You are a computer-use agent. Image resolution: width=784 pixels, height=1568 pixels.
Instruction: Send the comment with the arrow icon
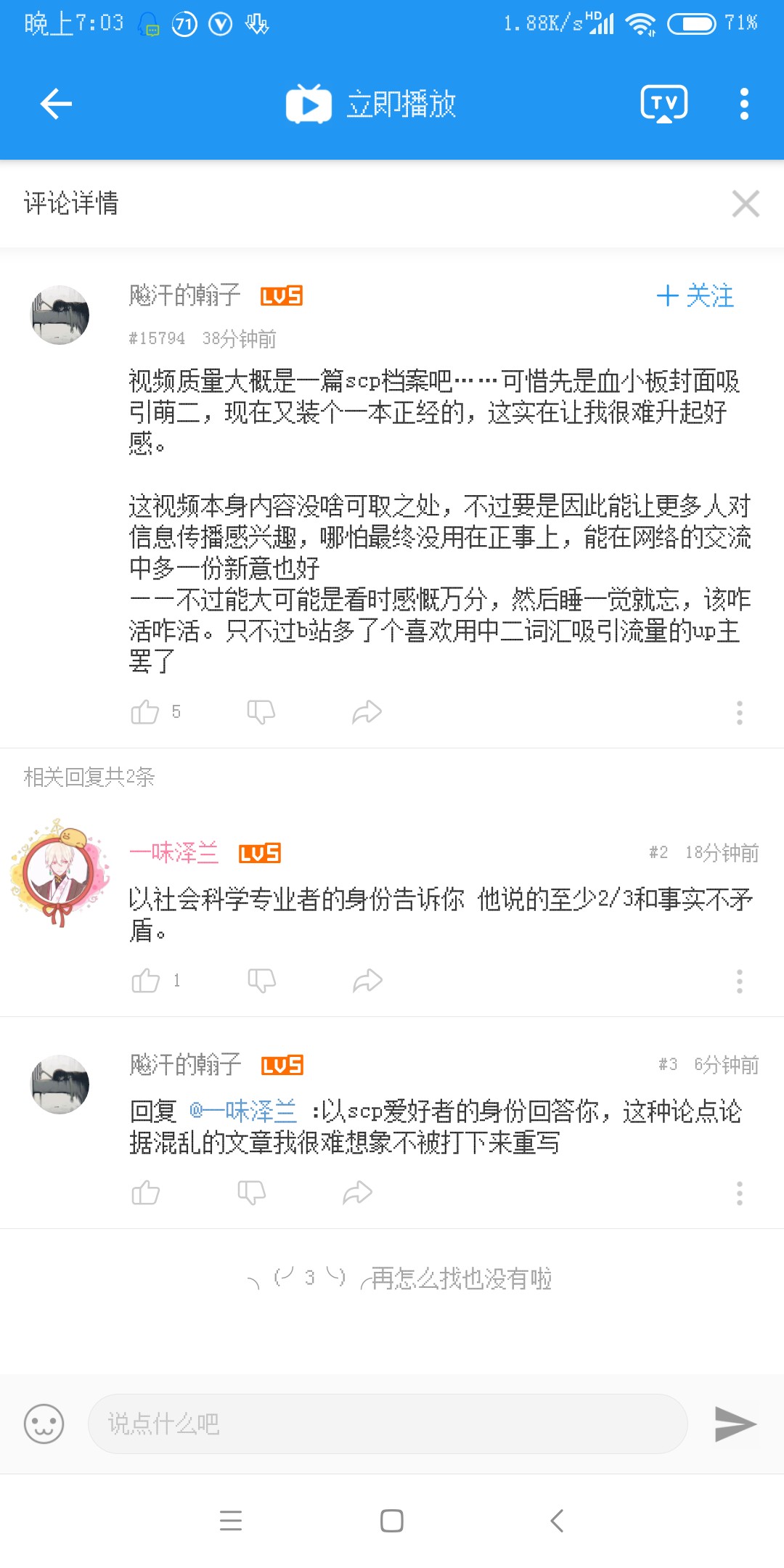tap(735, 1424)
